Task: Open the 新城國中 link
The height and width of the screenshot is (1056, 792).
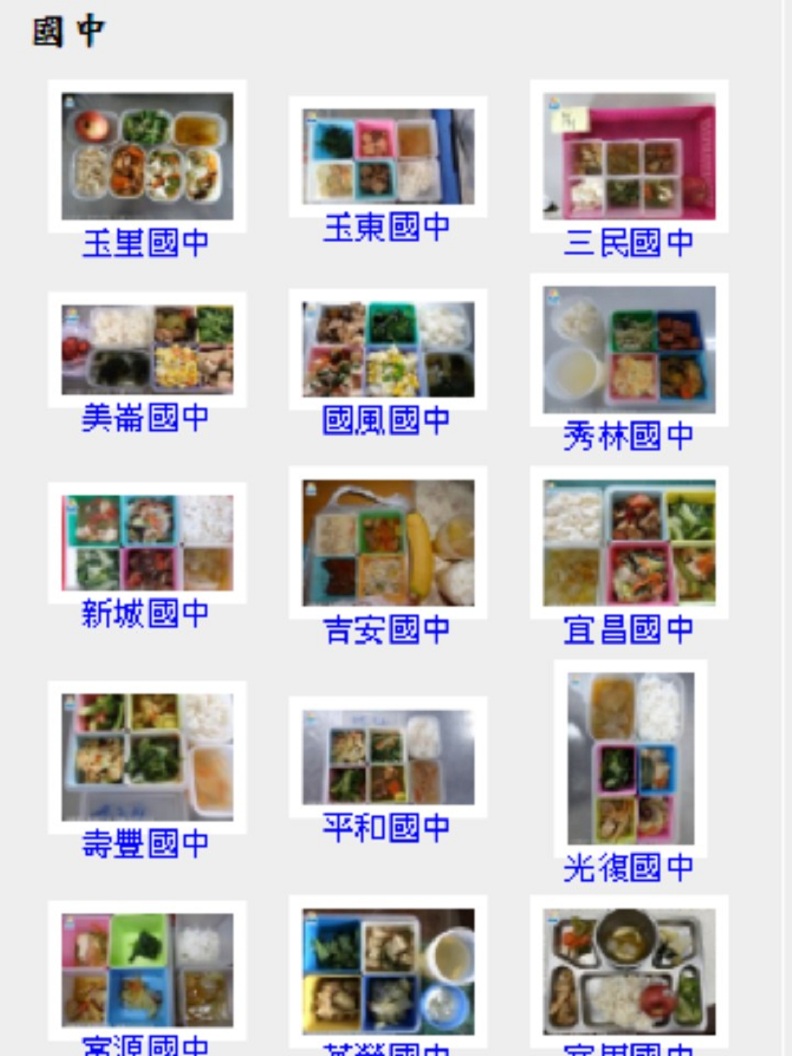Action: tap(146, 613)
